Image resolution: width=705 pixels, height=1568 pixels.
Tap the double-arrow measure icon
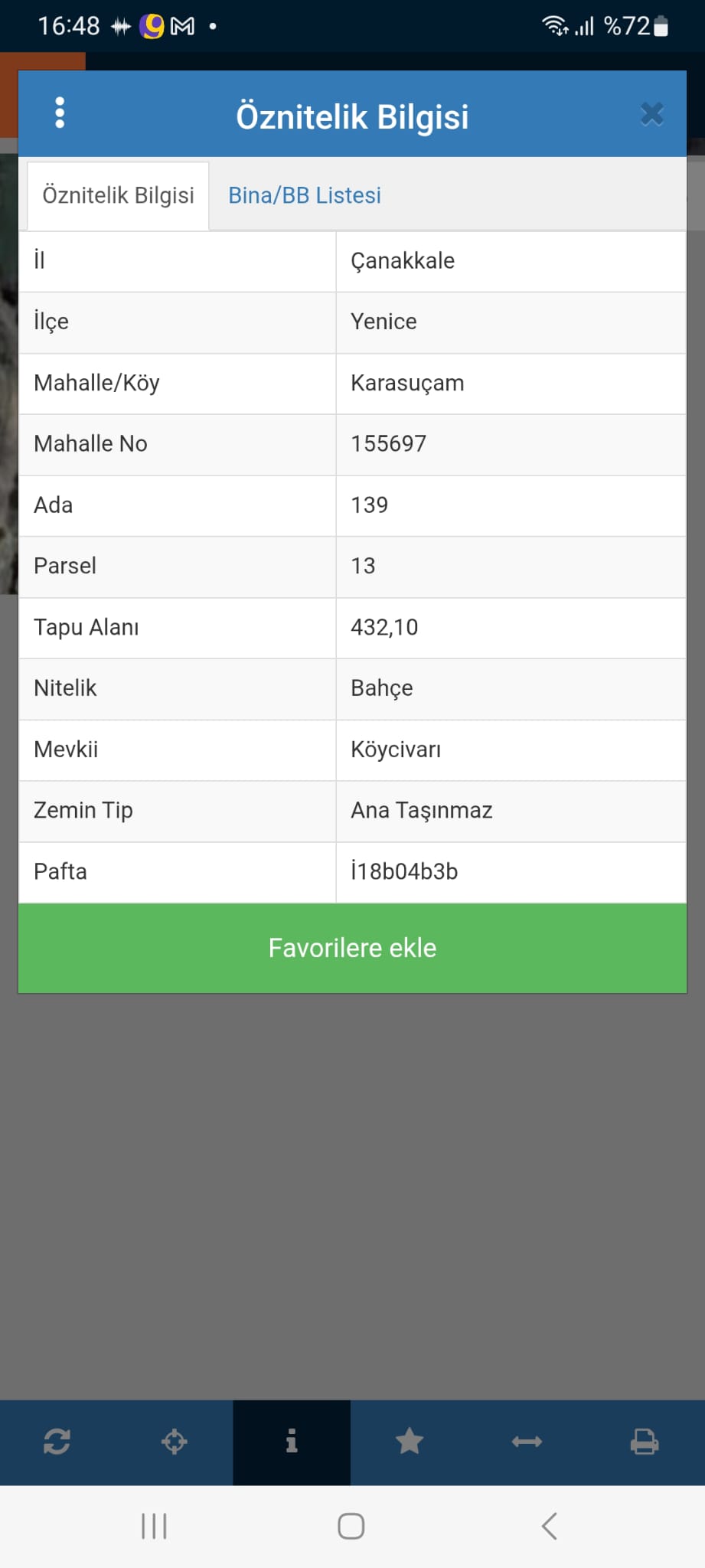pos(527,1442)
